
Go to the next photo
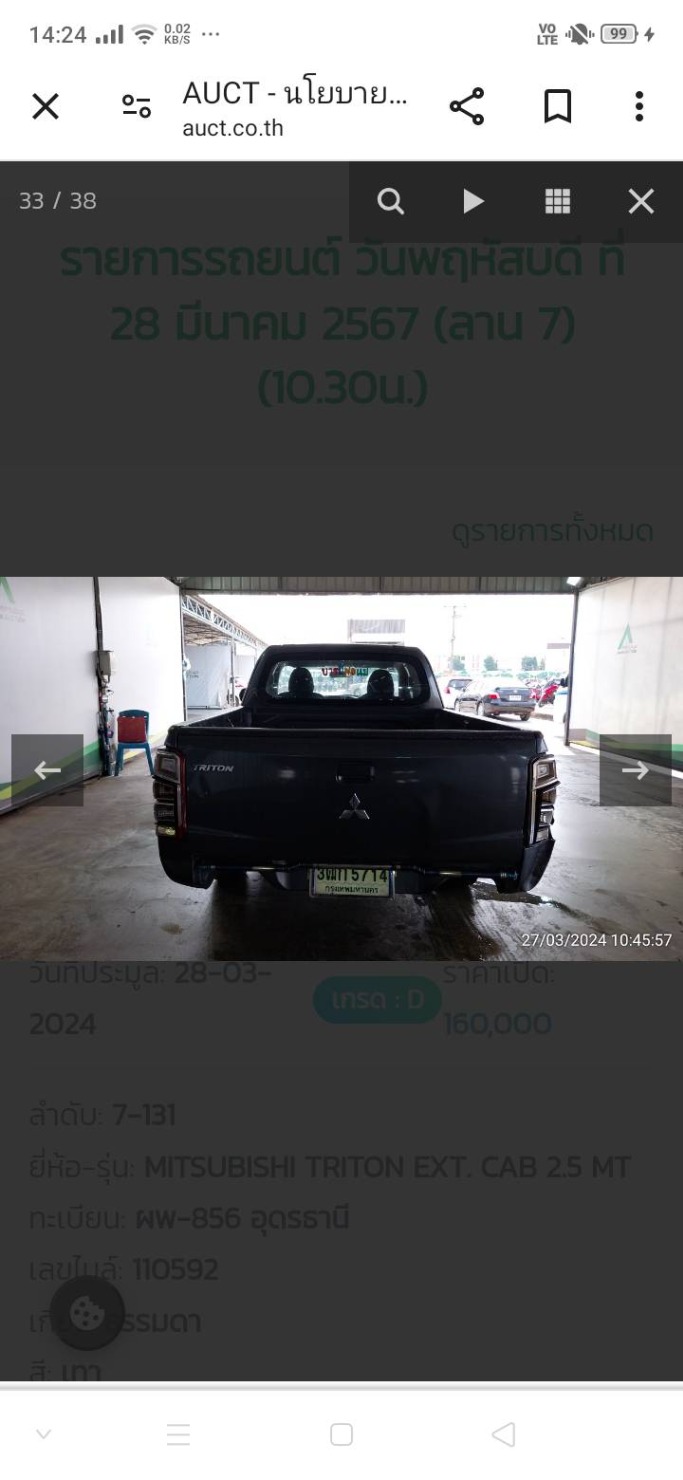click(635, 770)
